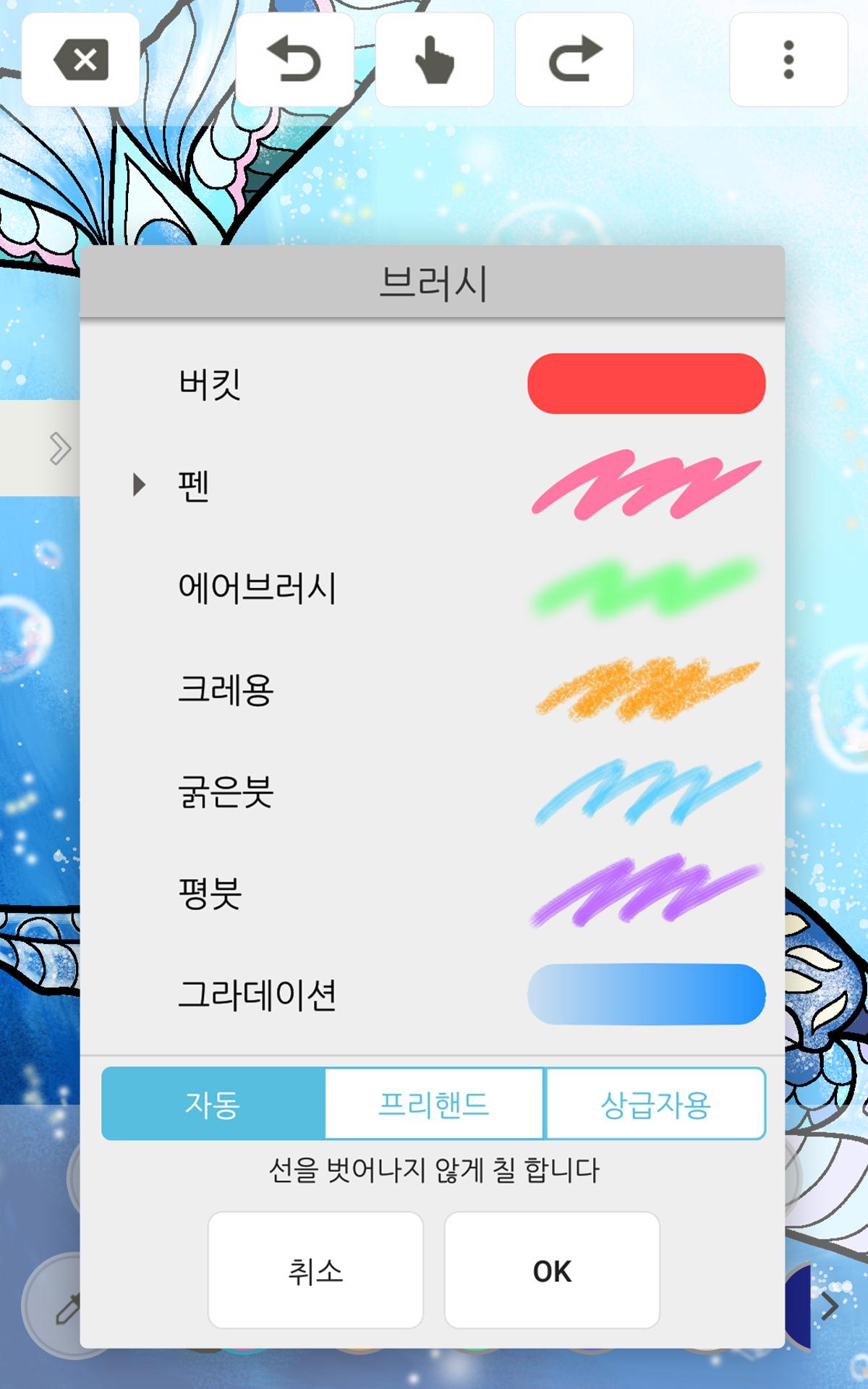Expand the side panel chevron
868x1389 pixels.
coord(59,448)
